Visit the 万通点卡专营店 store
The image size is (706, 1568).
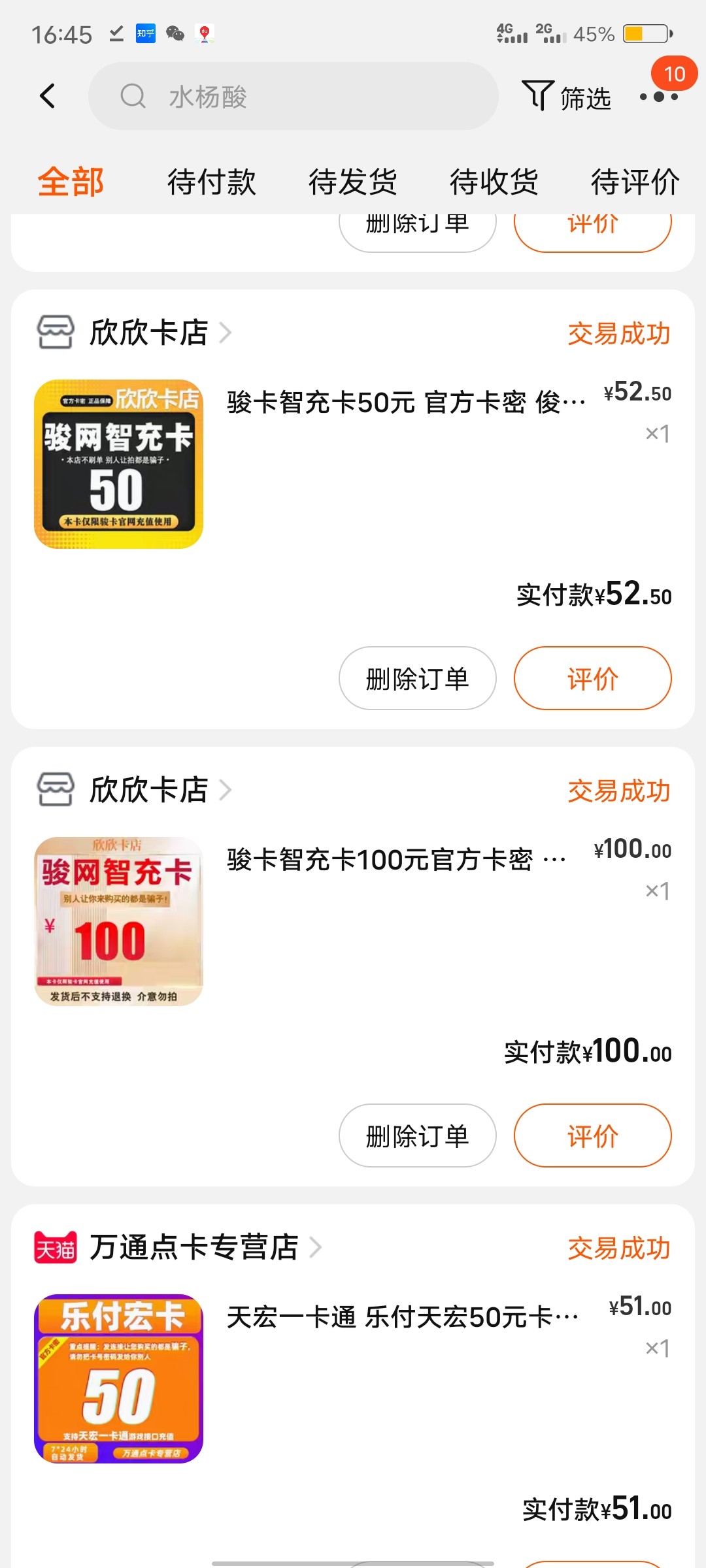click(x=193, y=1247)
